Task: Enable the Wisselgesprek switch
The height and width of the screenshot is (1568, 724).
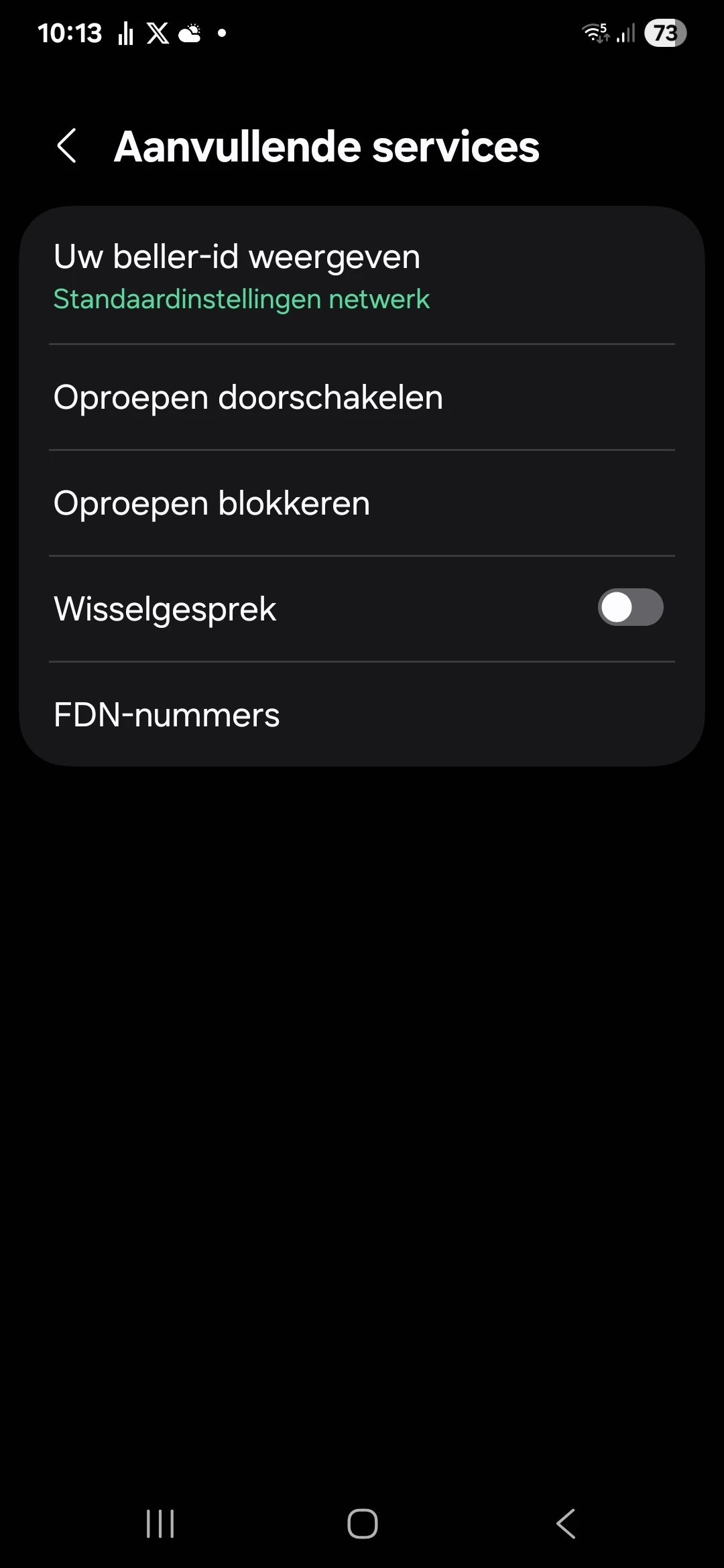Action: tap(630, 608)
